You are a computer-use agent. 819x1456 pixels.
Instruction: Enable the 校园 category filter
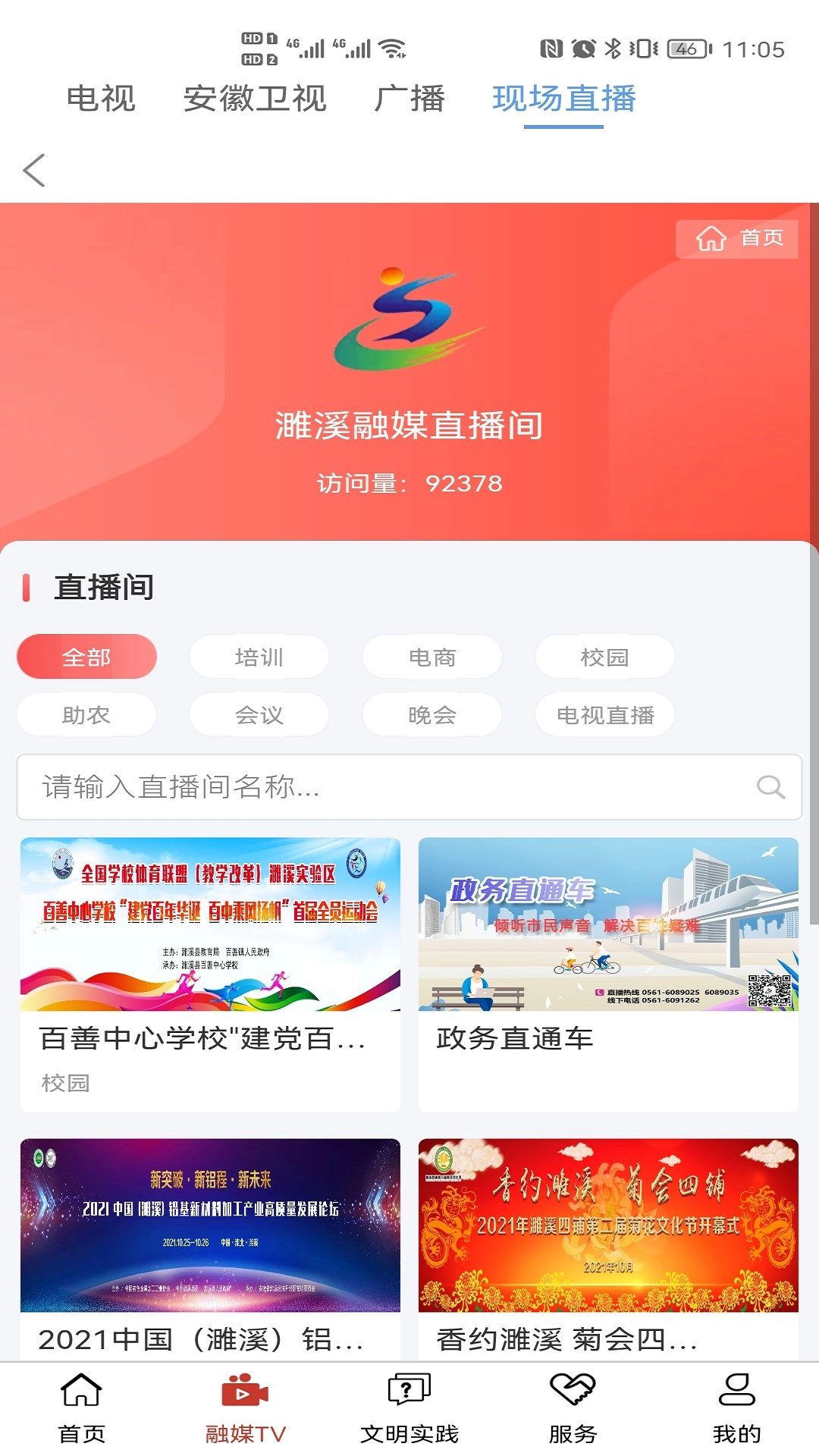point(604,657)
